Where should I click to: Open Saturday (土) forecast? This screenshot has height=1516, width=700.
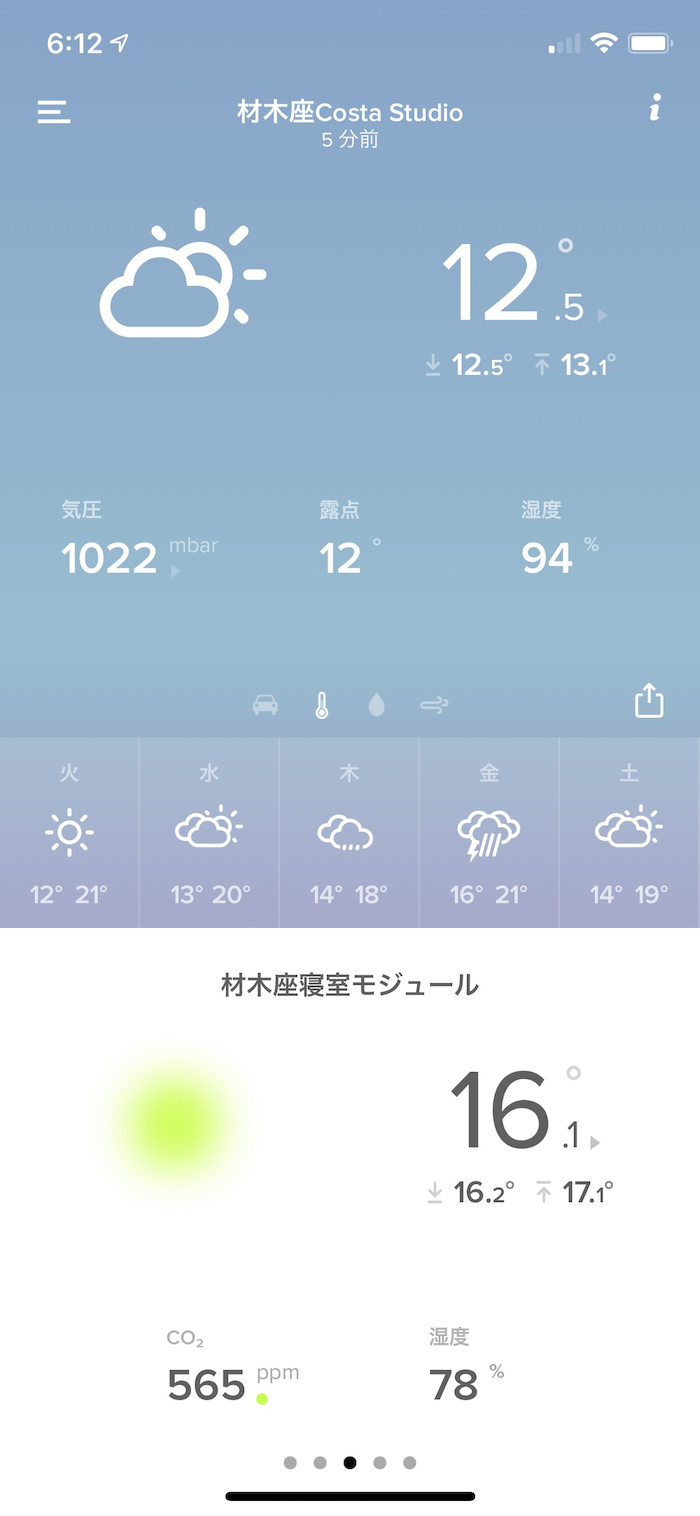pos(629,833)
